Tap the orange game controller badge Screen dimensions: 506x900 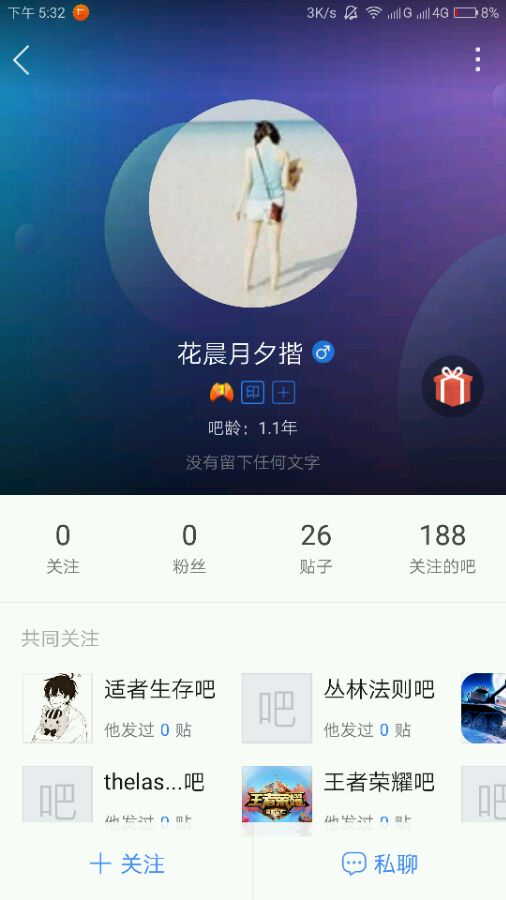(x=221, y=393)
